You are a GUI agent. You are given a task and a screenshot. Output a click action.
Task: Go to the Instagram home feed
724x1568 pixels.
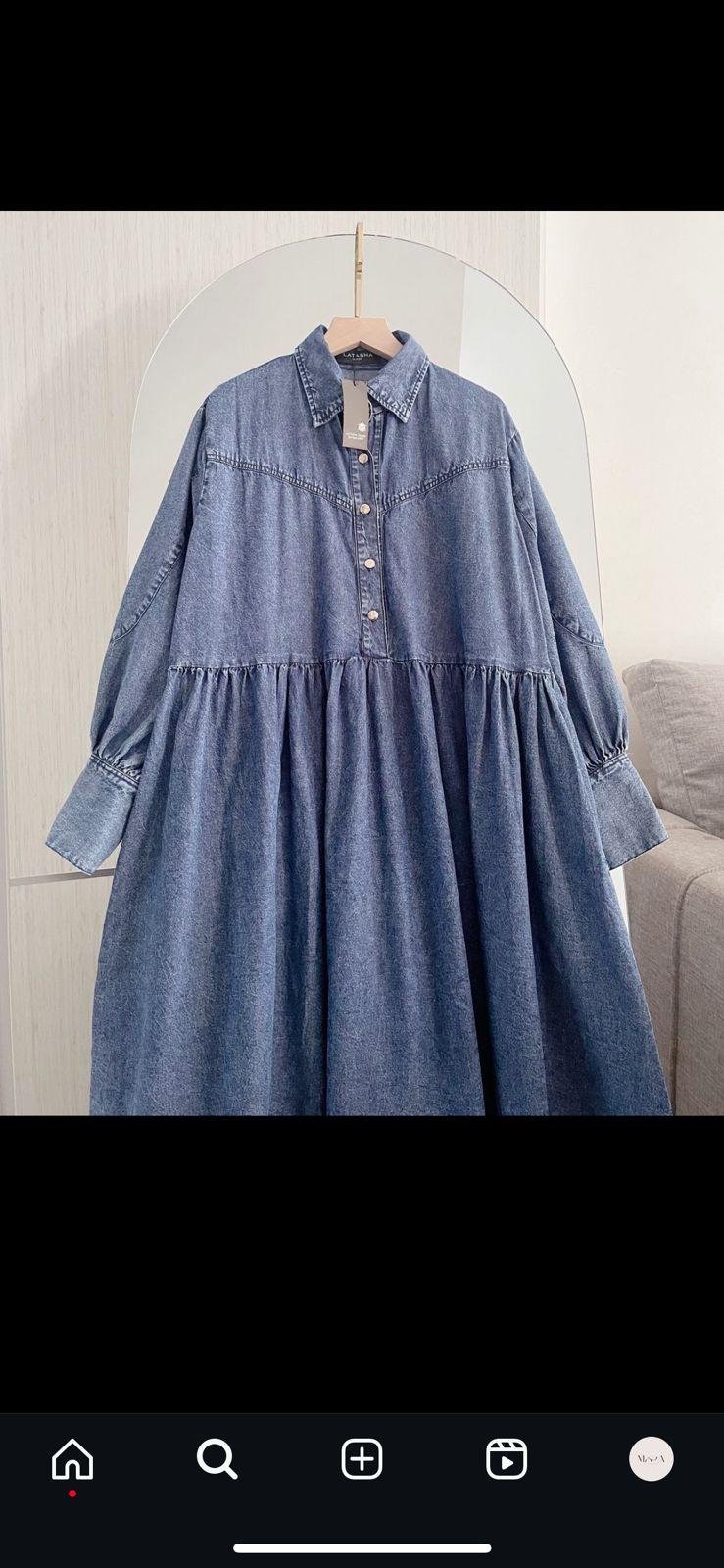(x=72, y=1459)
